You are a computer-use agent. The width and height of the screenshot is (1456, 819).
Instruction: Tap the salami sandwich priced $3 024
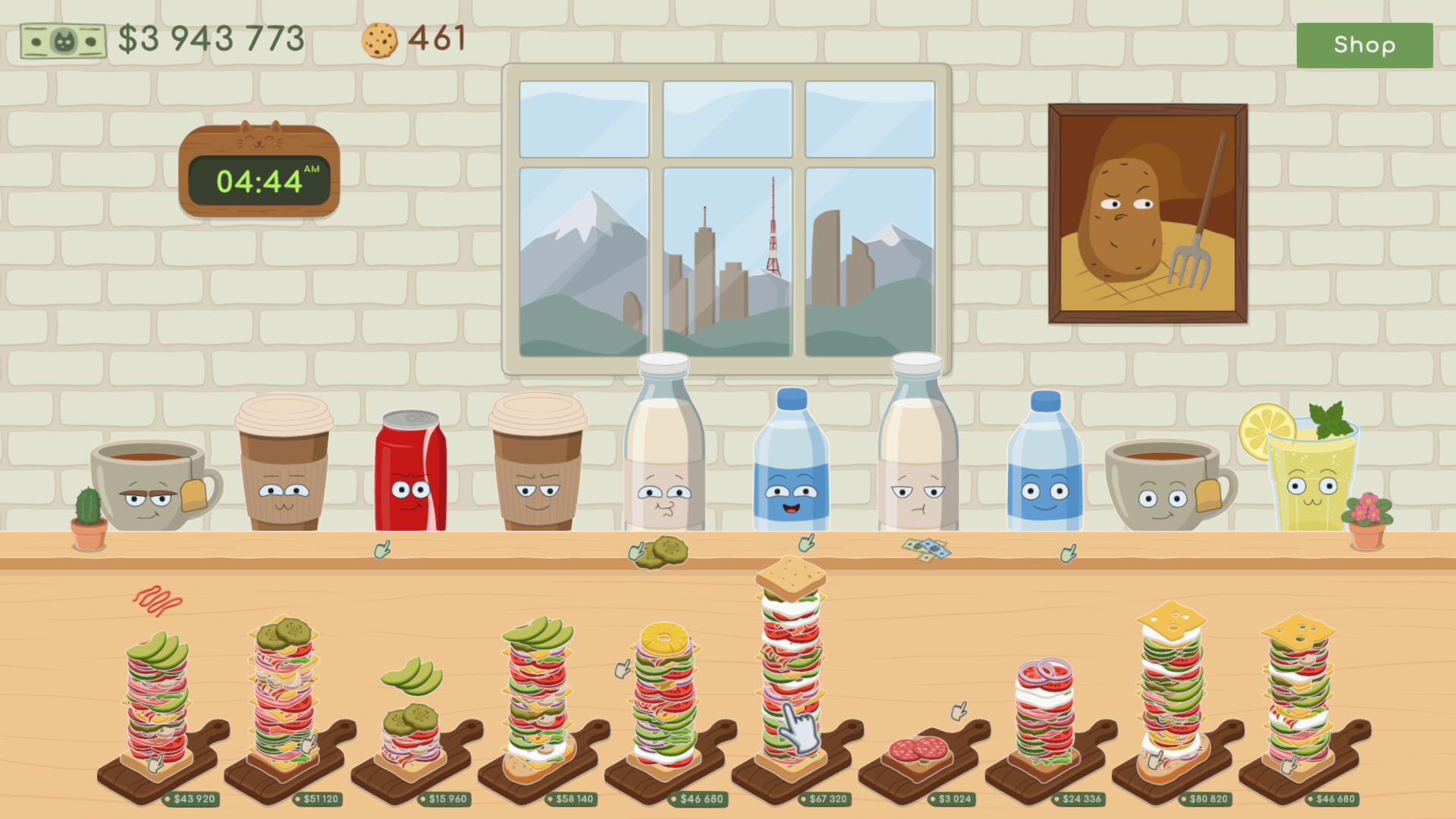918,751
